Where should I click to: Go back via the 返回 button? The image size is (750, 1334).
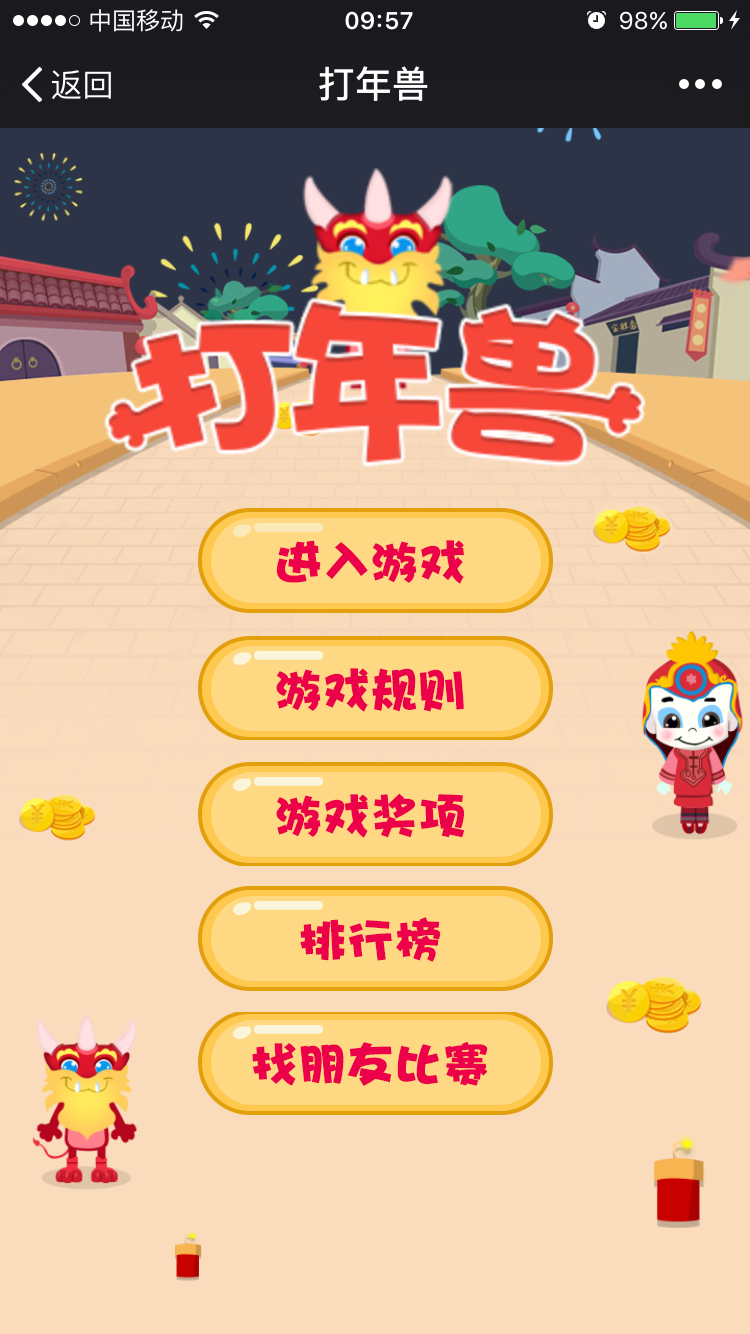67,85
